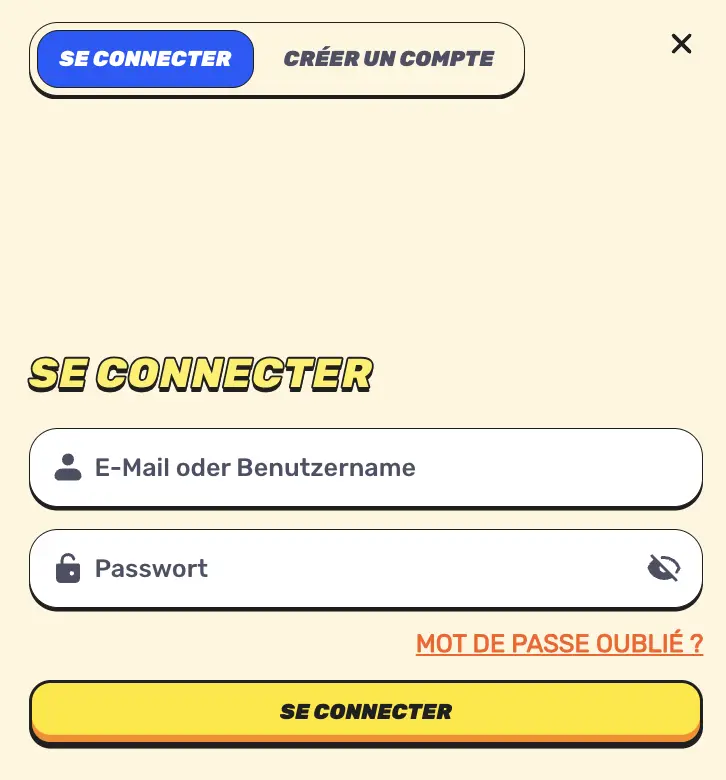Image resolution: width=726 pixels, height=780 pixels.
Task: Toggle password visibility in the Passwort field
Action: point(664,568)
